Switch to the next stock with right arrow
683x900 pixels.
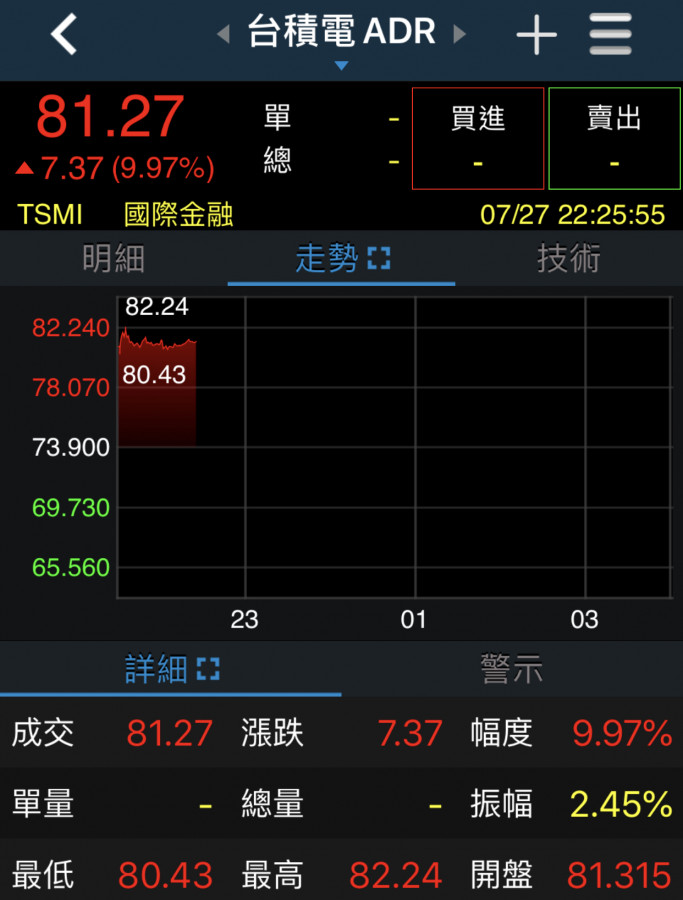point(460,35)
